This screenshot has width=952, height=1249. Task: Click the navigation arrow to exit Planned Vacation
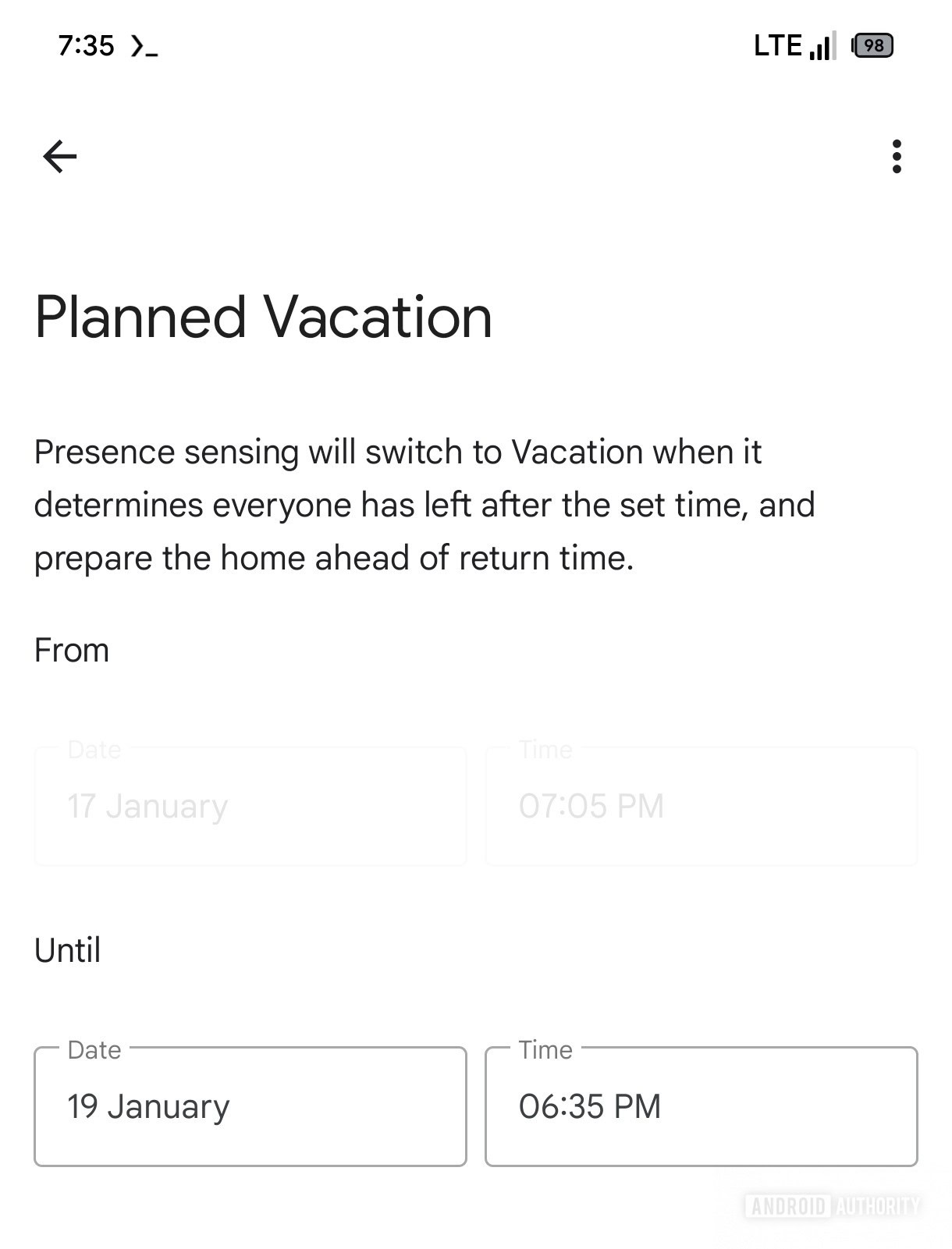coord(59,156)
